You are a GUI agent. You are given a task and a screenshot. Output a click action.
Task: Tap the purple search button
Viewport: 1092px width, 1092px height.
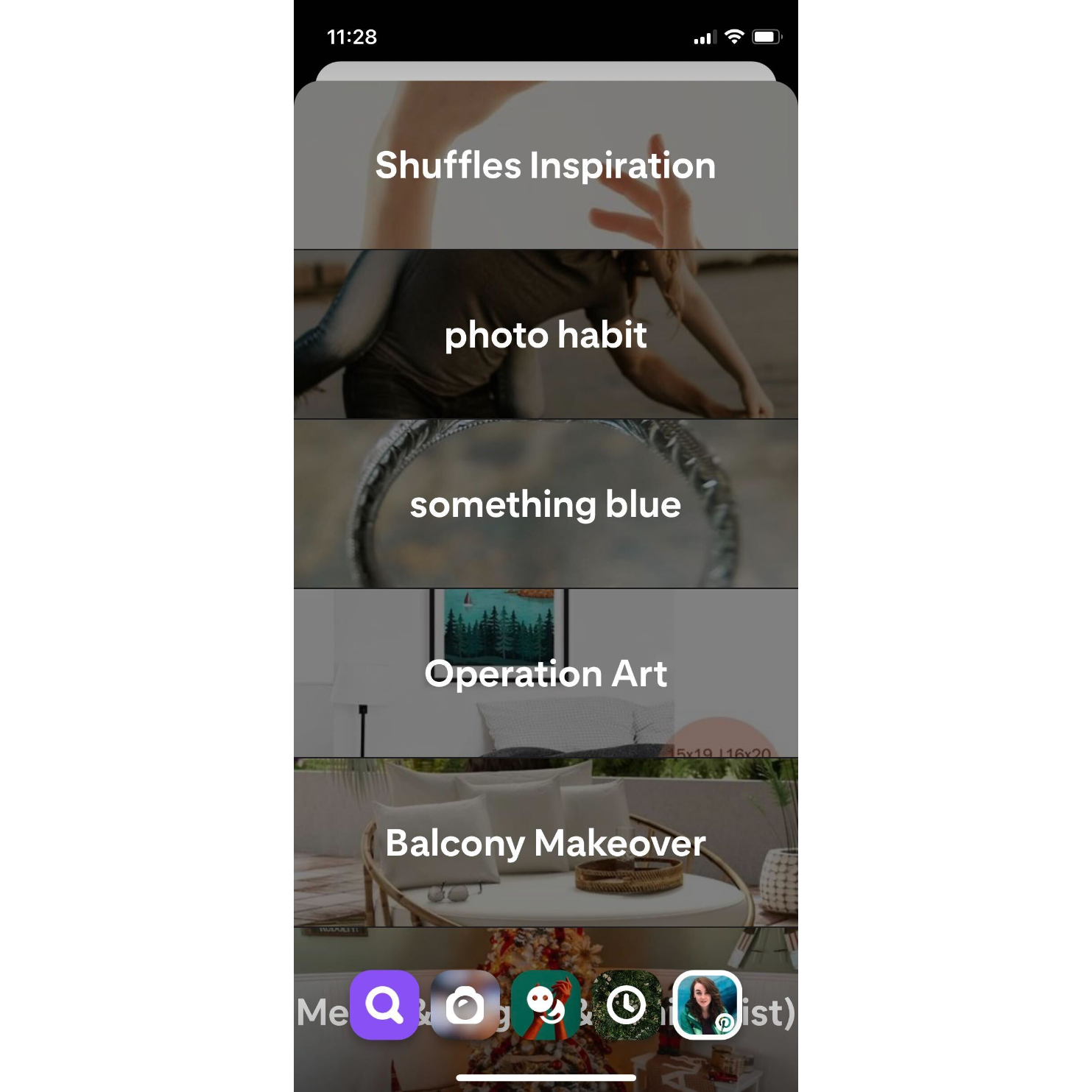(384, 1005)
